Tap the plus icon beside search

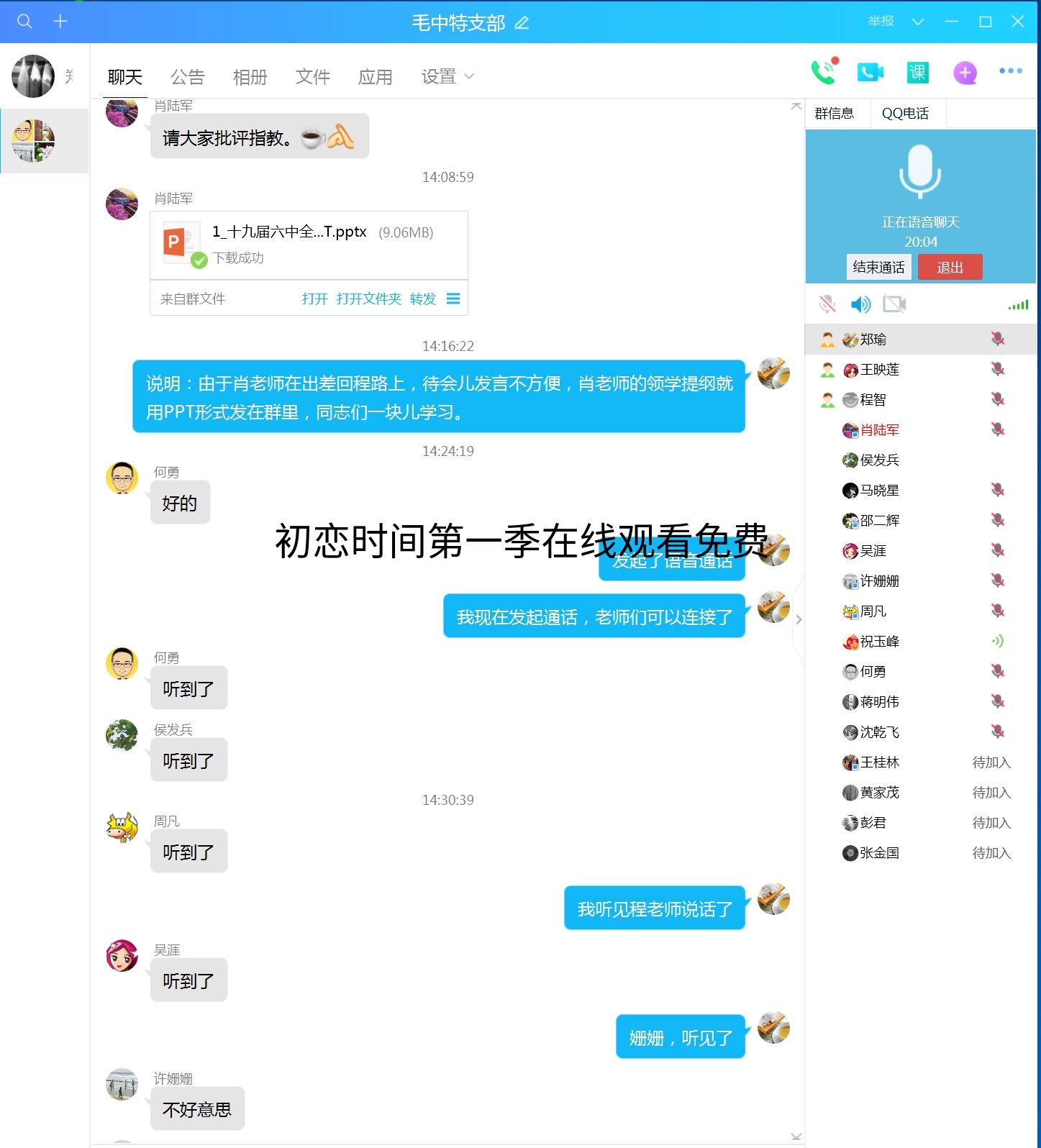[60, 22]
